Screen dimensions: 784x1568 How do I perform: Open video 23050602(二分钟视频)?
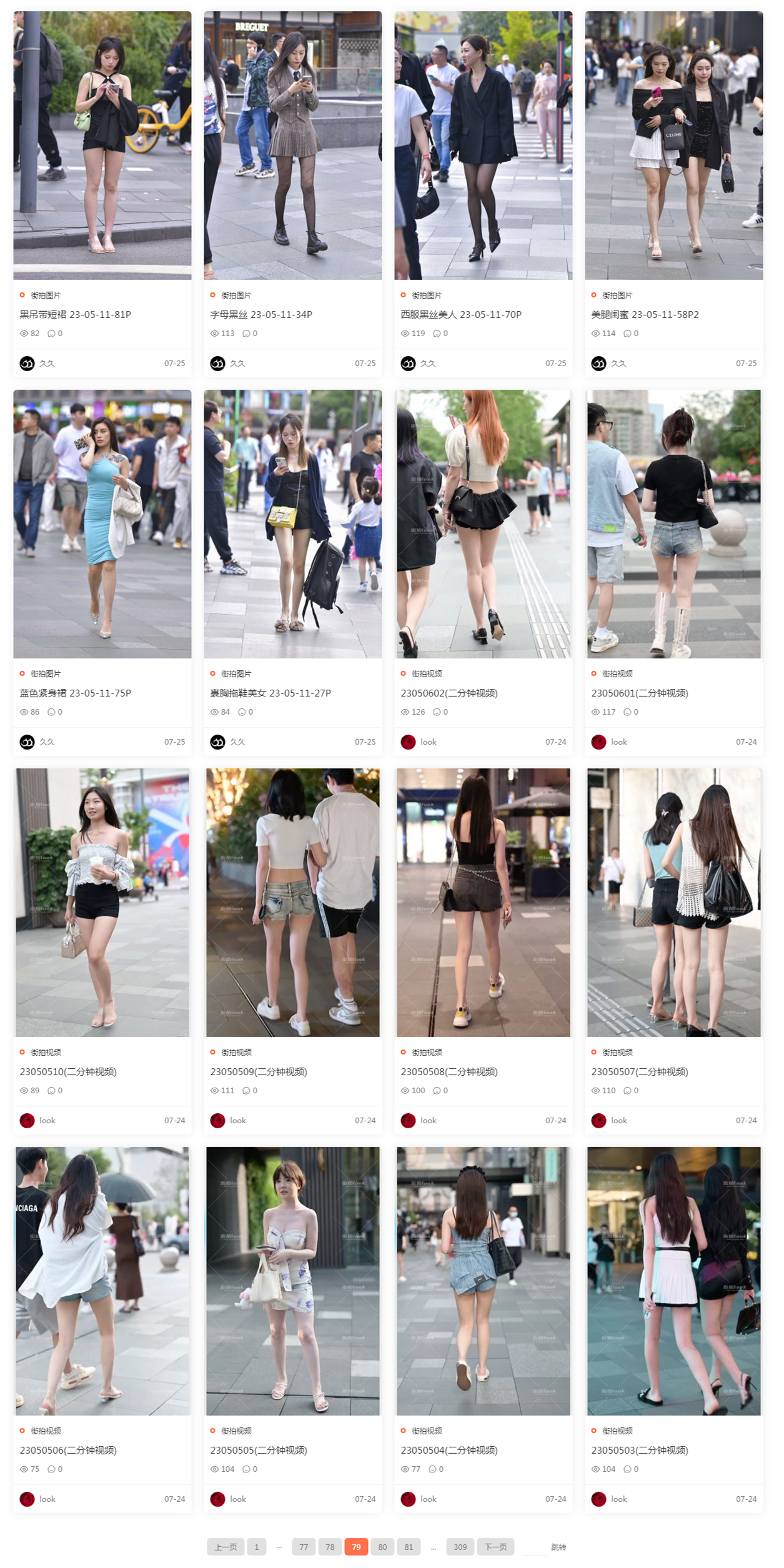tap(449, 693)
